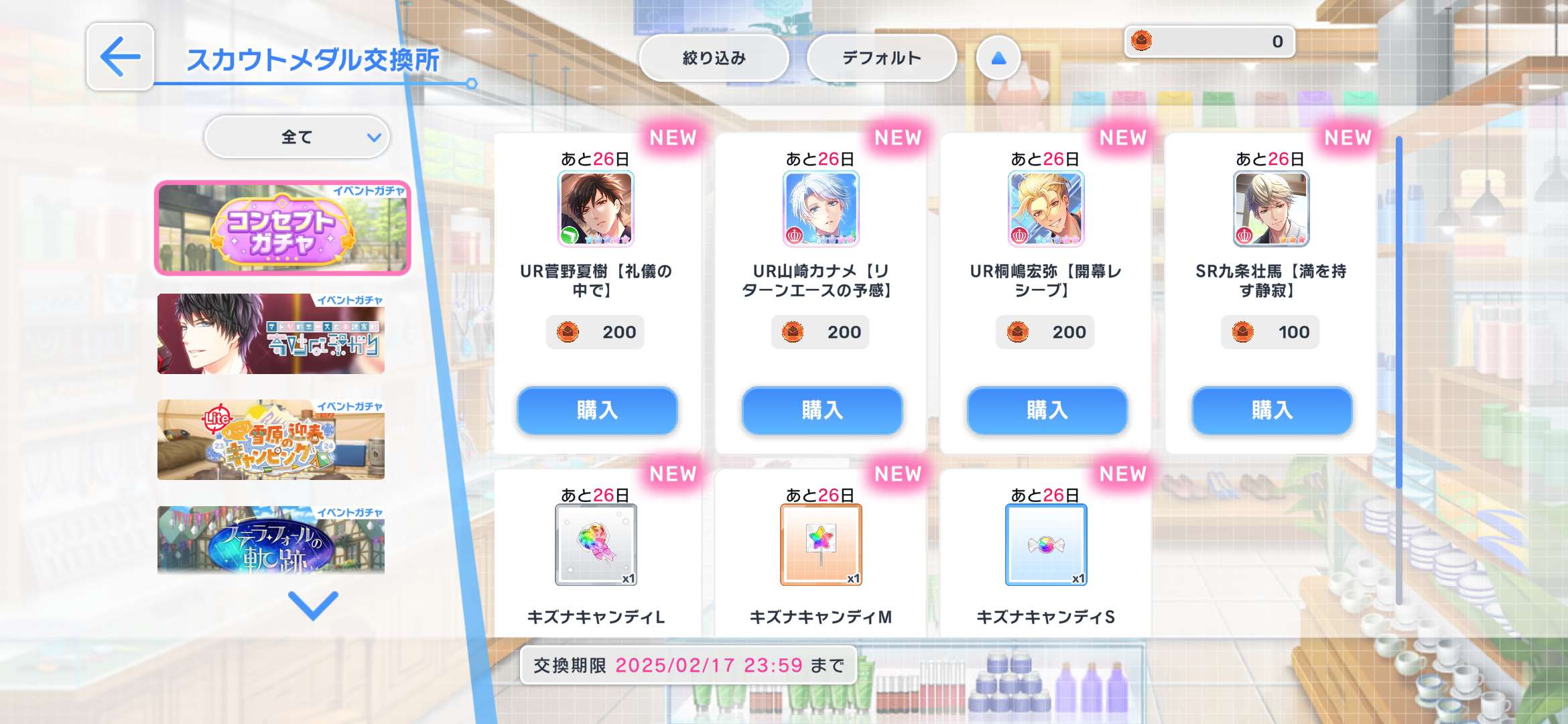View UR菅野夏樹 card icon
This screenshot has height=724, width=1568.
coord(596,209)
